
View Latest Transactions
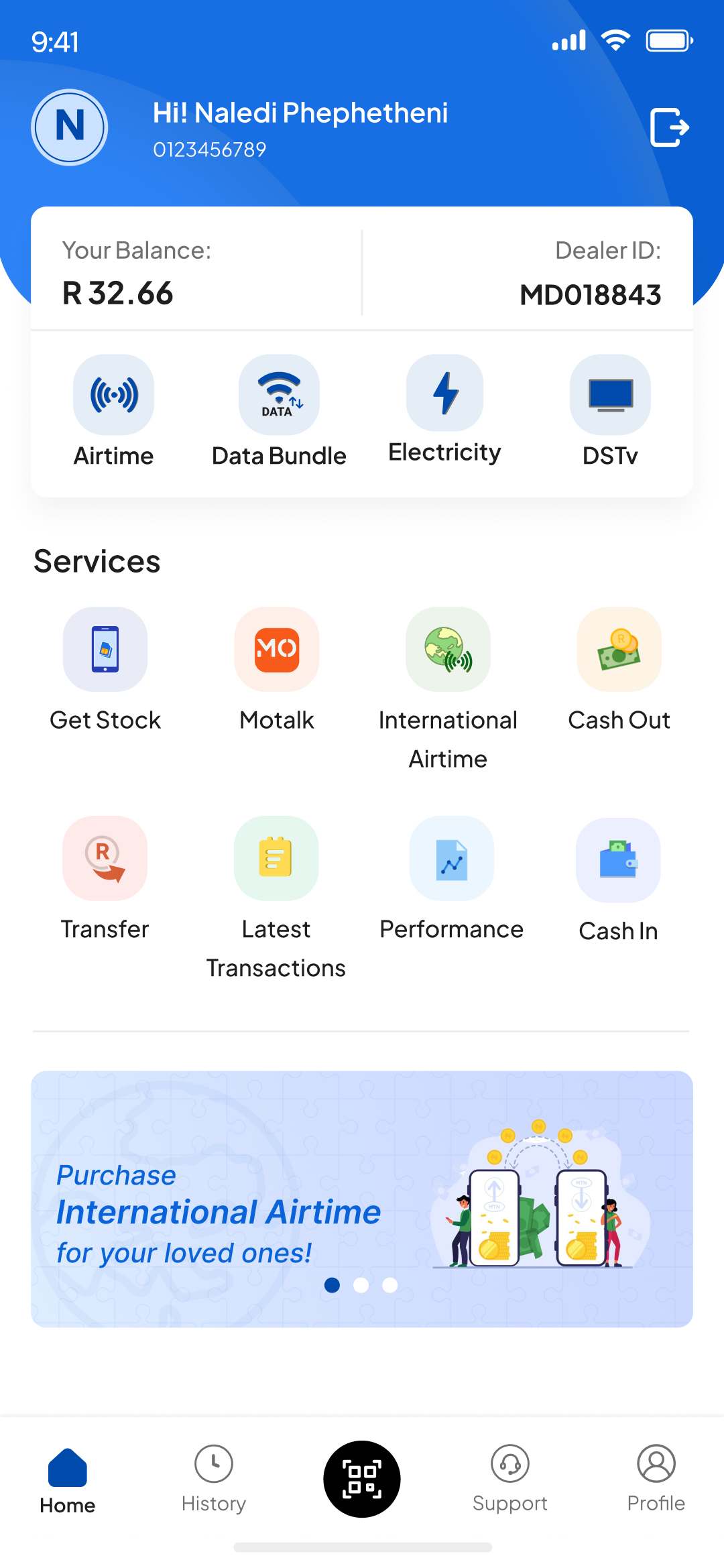tap(276, 859)
